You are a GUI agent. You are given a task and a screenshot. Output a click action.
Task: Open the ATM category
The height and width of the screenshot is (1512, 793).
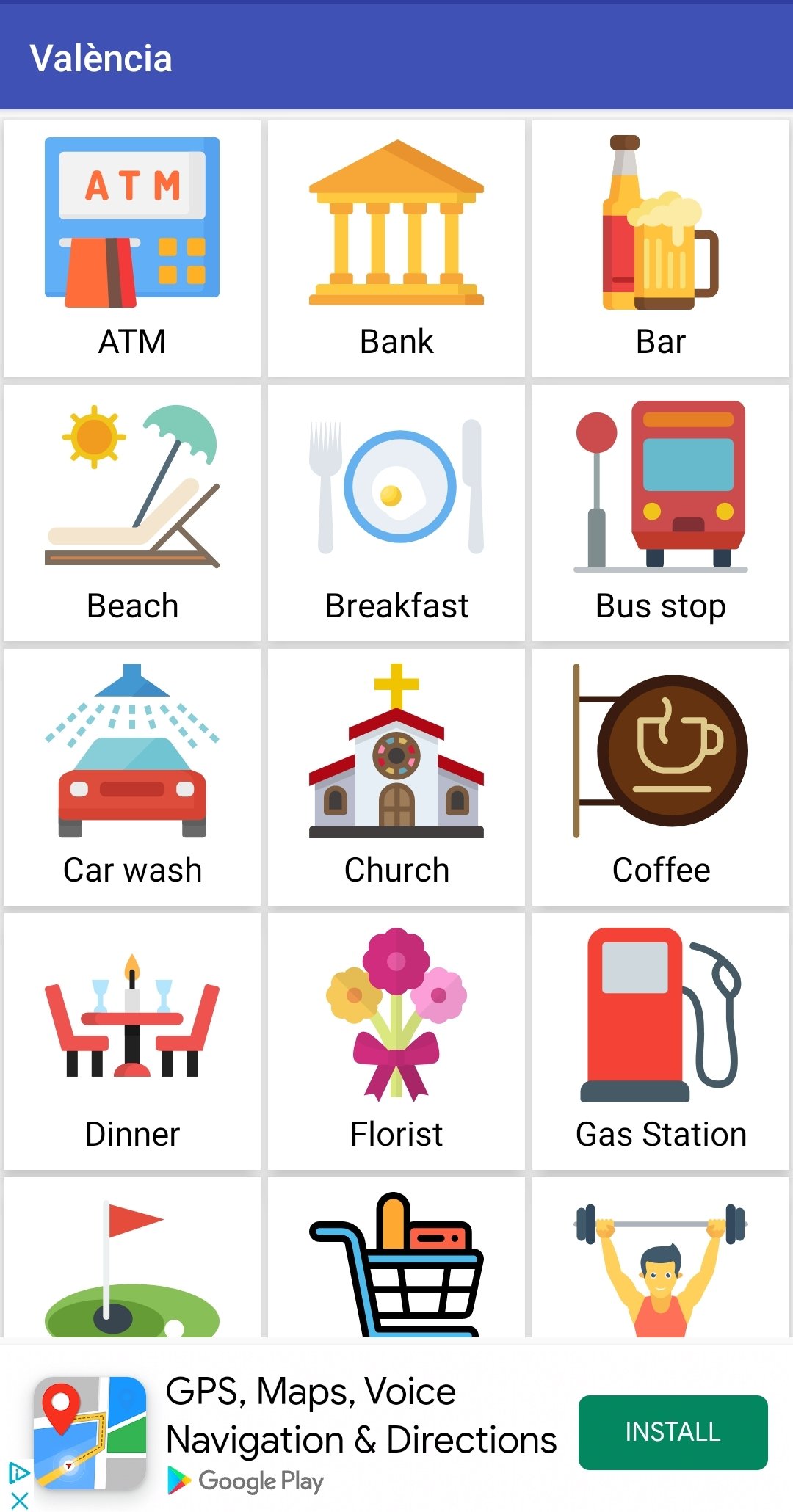[132, 249]
